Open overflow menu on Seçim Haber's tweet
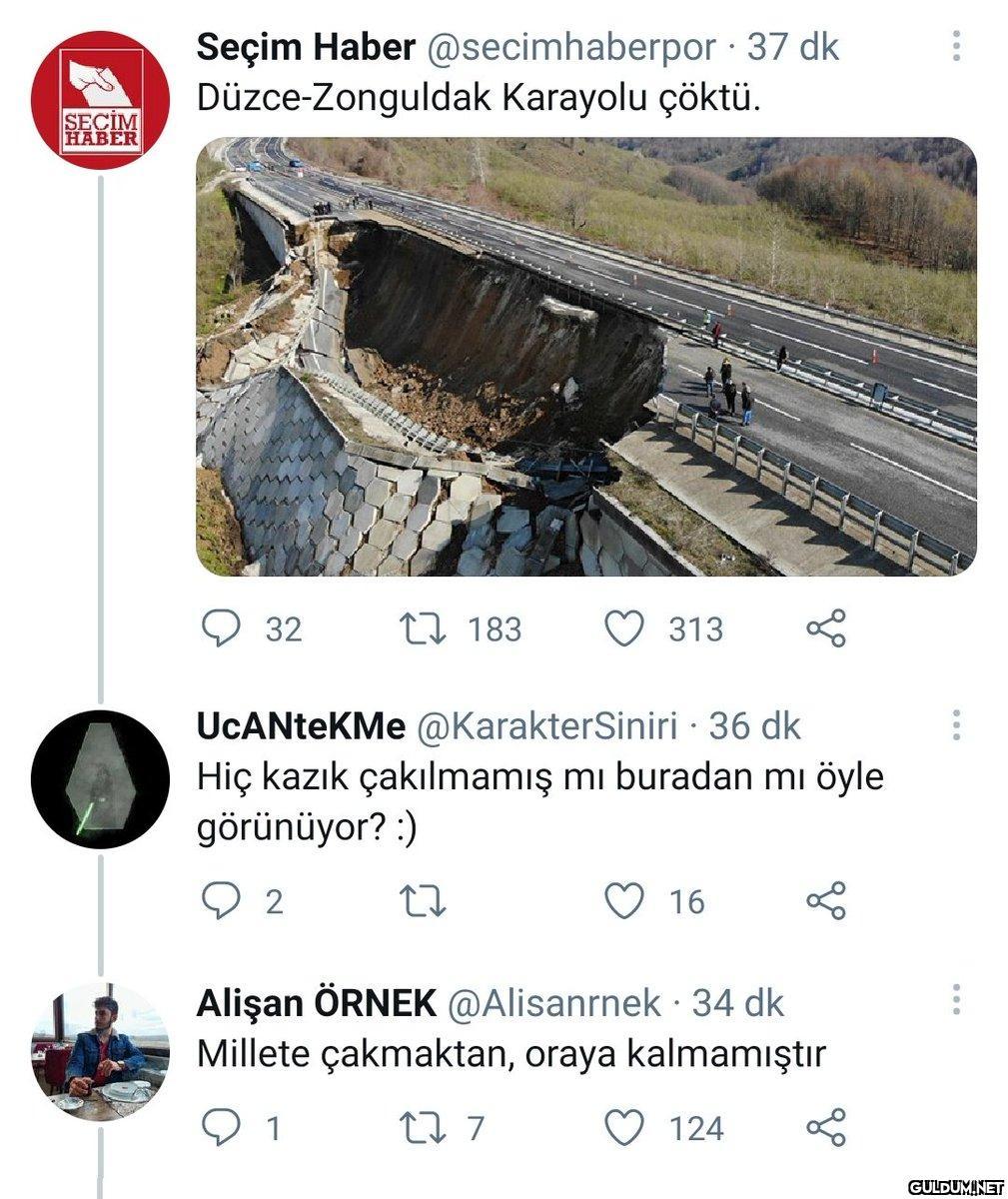This screenshot has height=1199, width=1008. (x=956, y=46)
